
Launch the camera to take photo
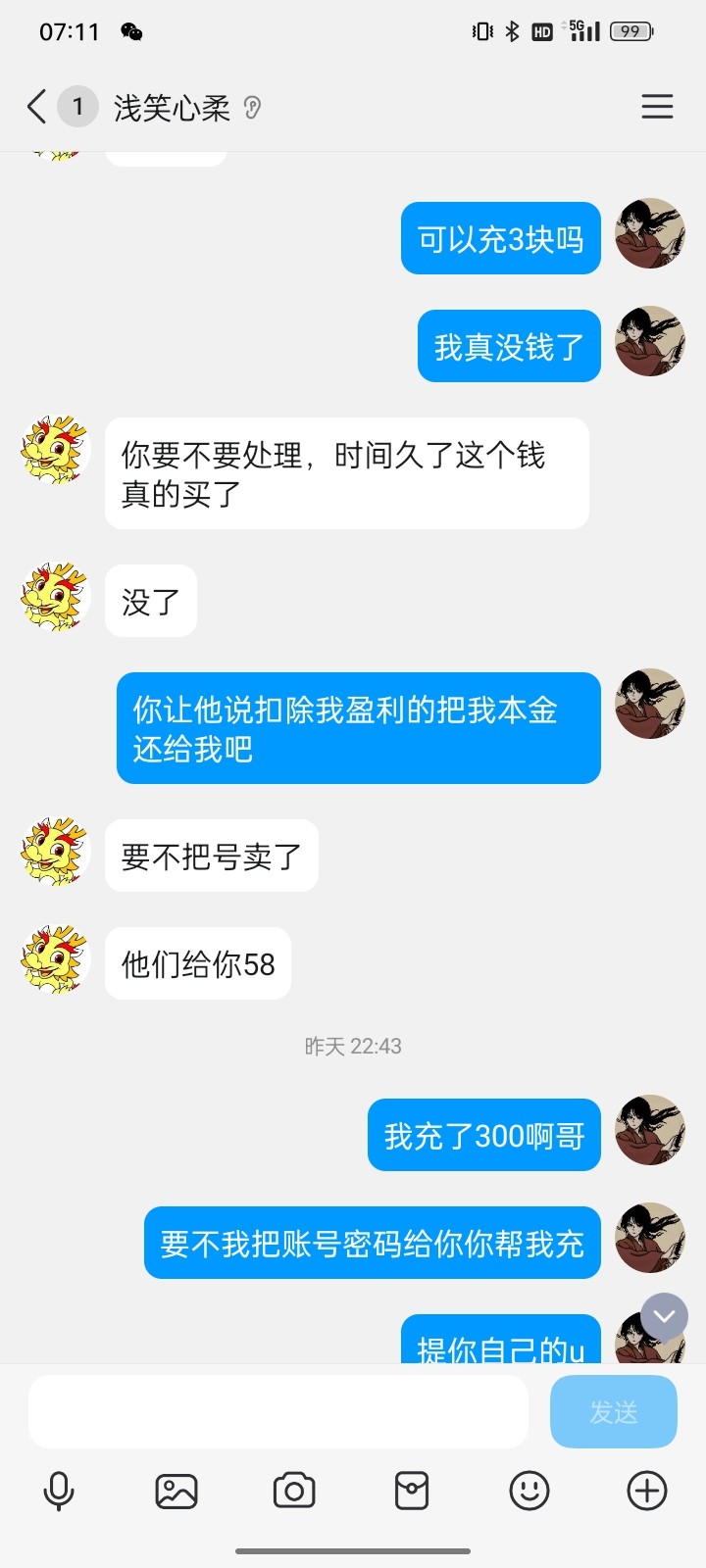click(x=294, y=1491)
